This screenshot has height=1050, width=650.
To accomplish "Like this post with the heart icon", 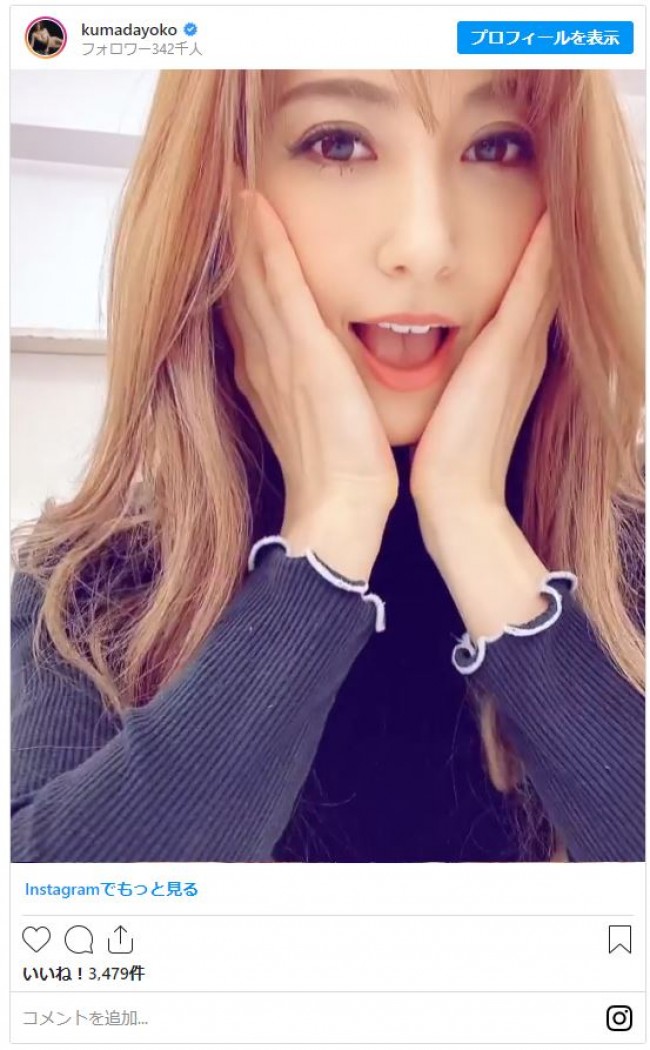I will 36,940.
